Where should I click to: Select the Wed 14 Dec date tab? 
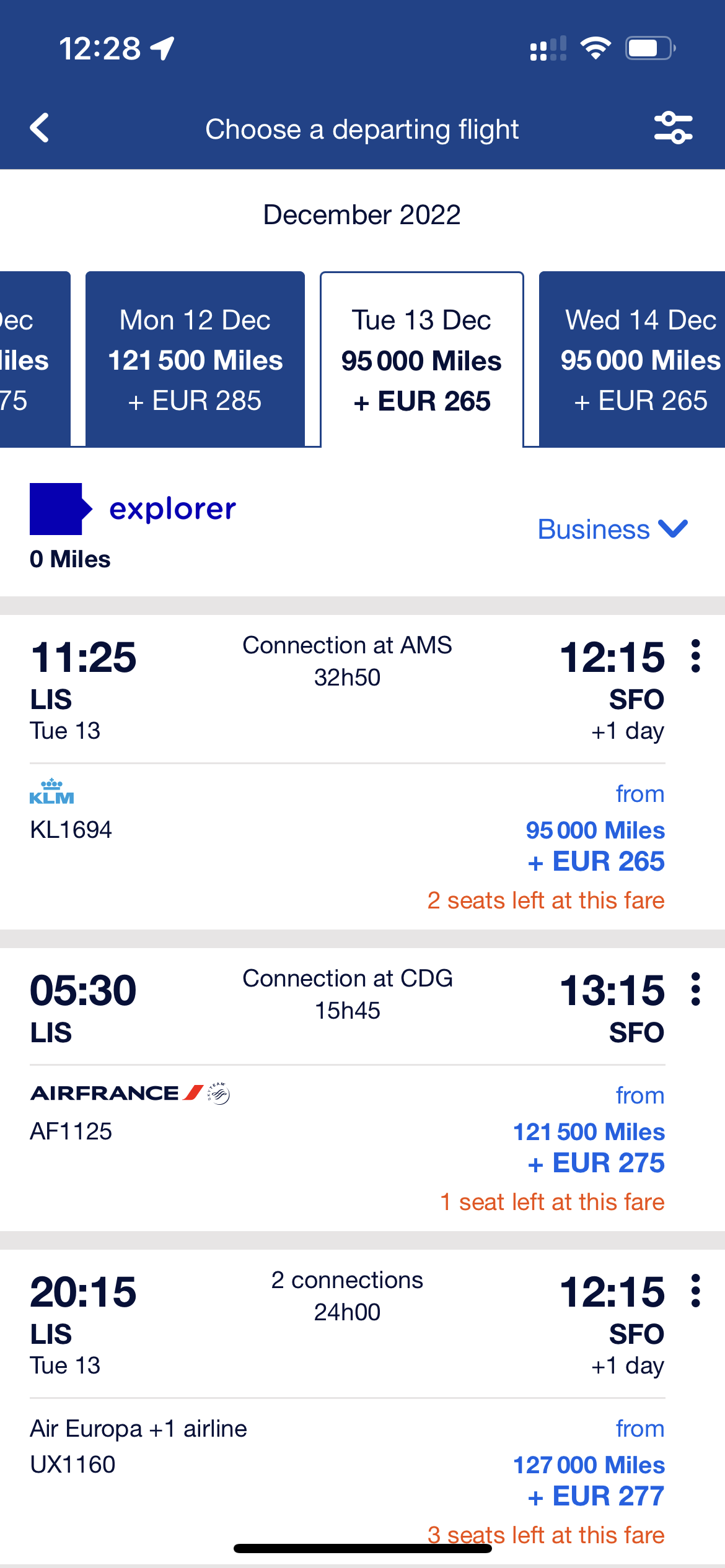tap(632, 359)
